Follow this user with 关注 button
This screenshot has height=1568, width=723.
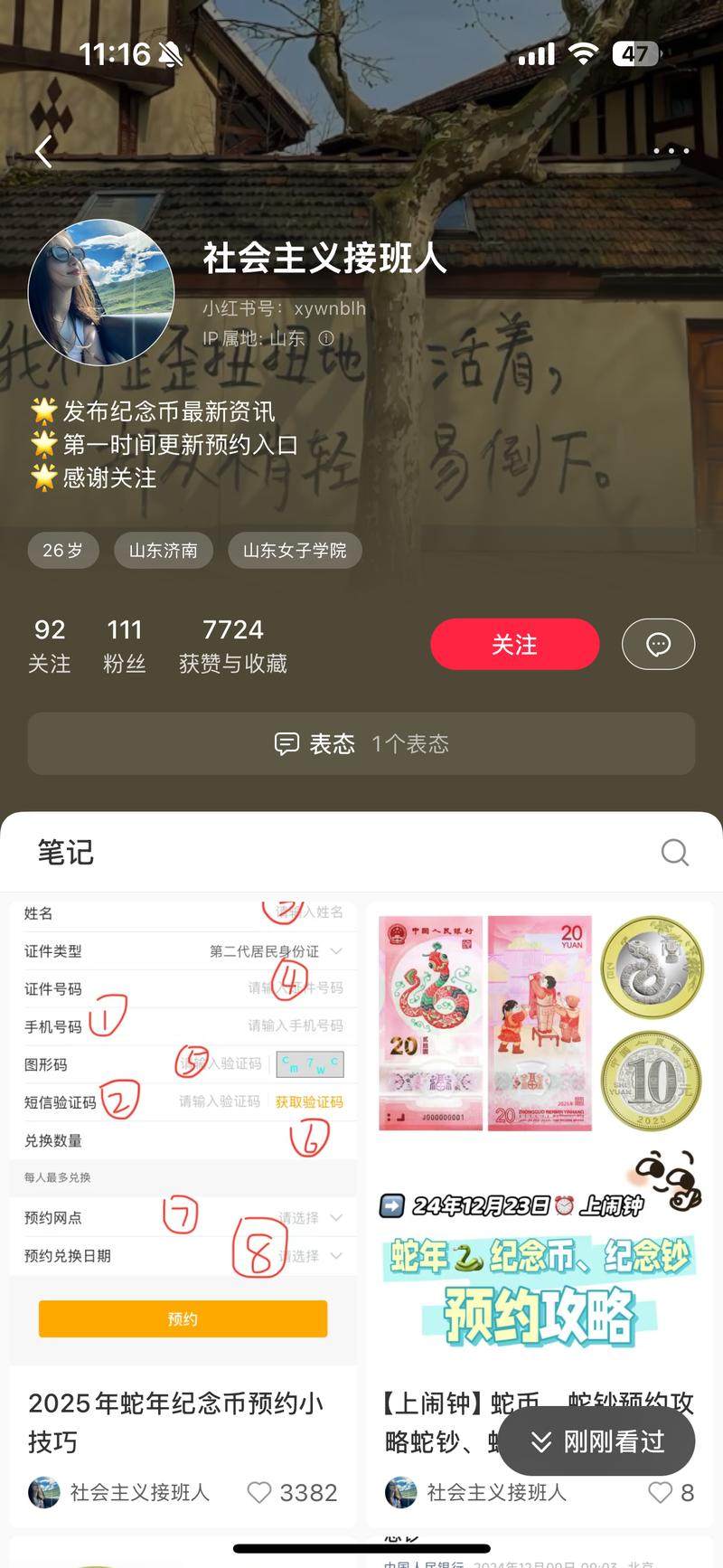(514, 645)
